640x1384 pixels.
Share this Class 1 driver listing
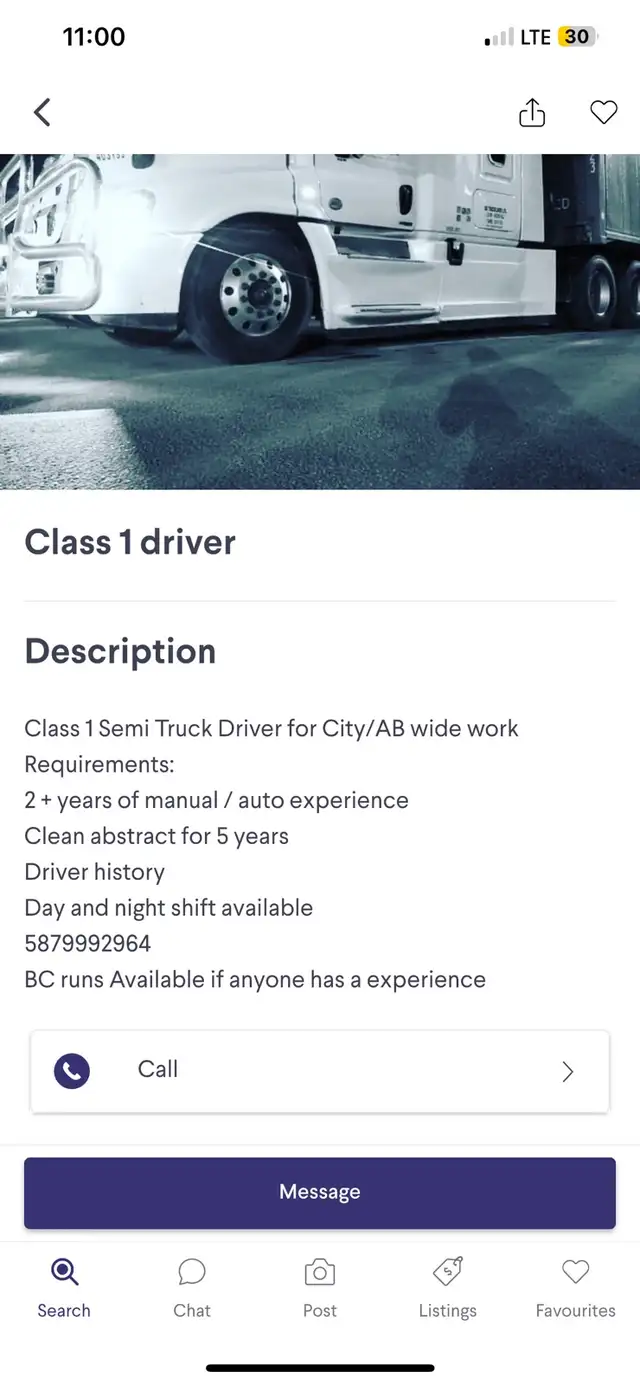click(x=532, y=113)
